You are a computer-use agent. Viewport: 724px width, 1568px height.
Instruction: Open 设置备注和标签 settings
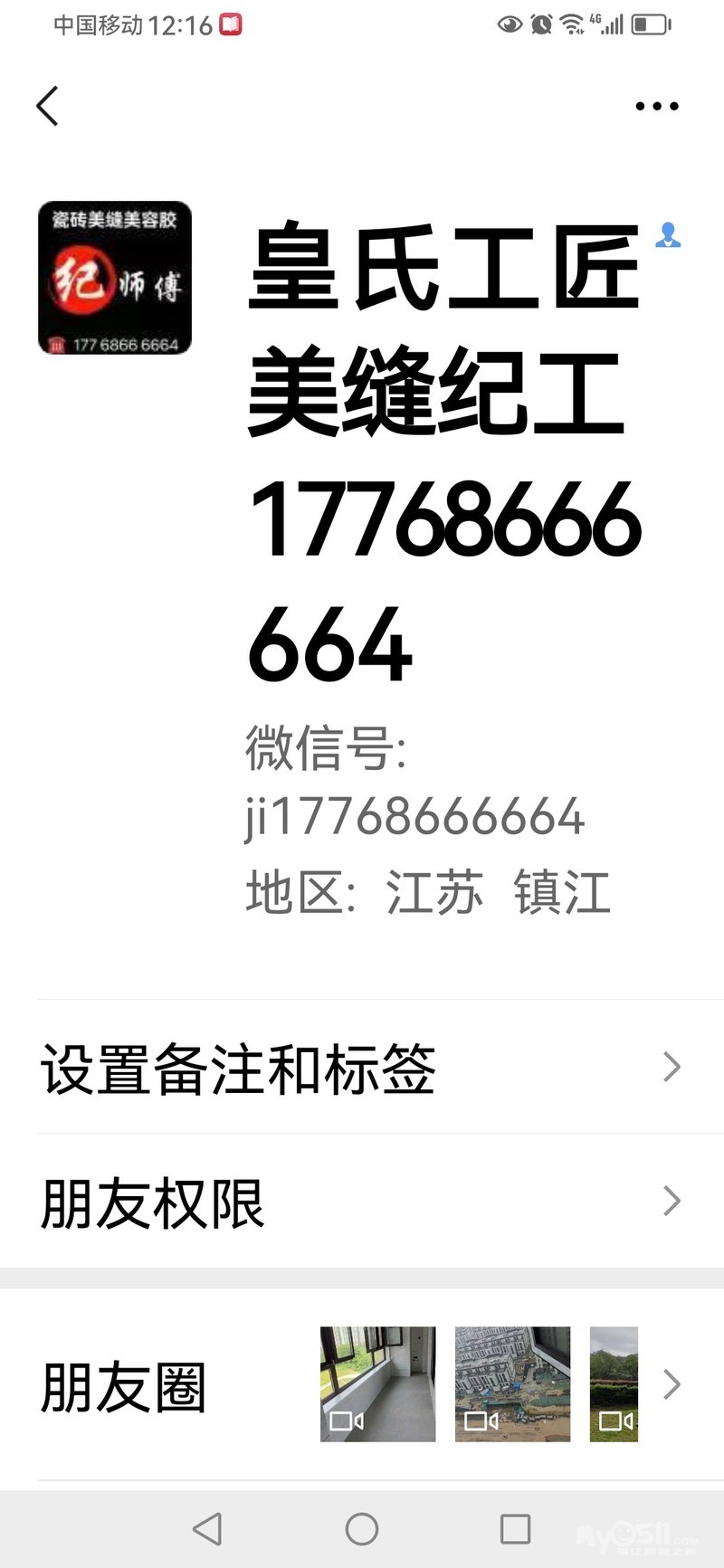tap(362, 1068)
